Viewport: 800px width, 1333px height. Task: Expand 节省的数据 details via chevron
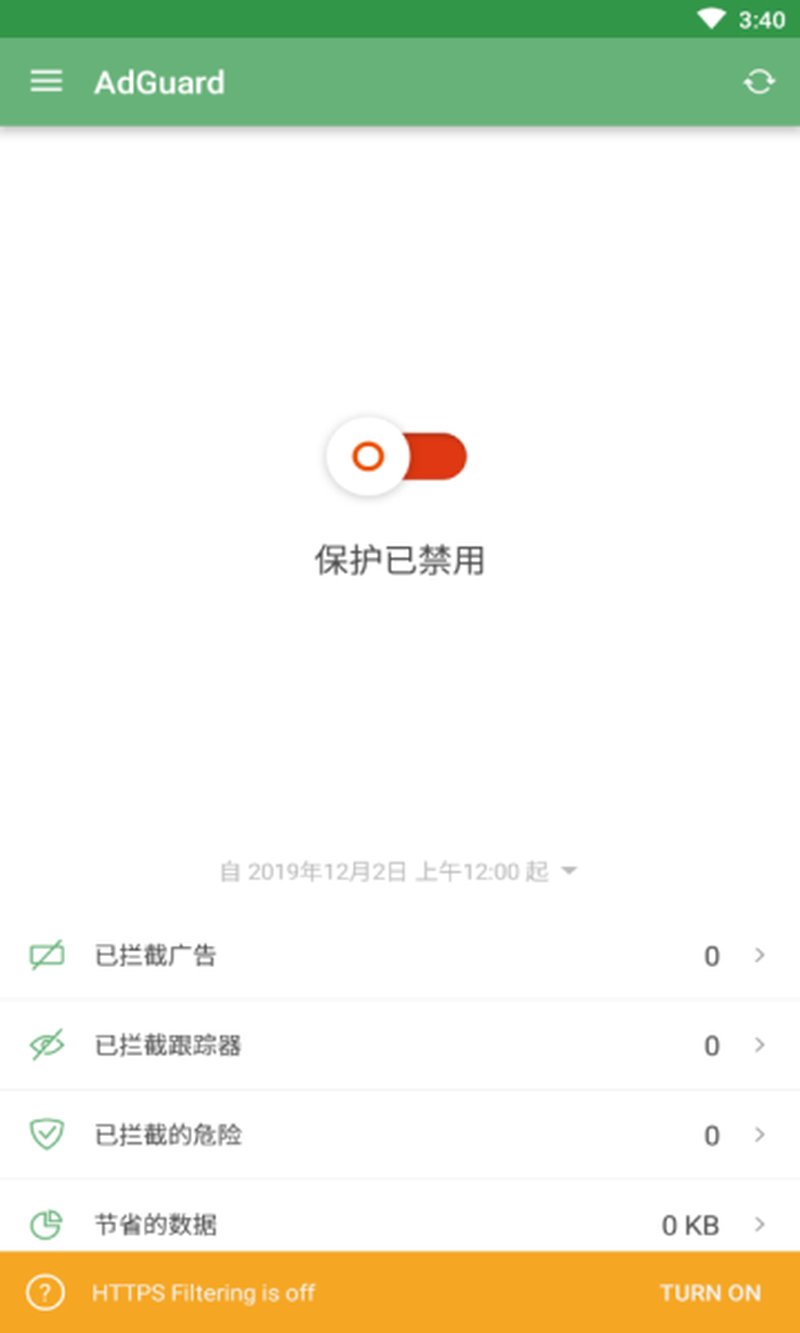(758, 1224)
